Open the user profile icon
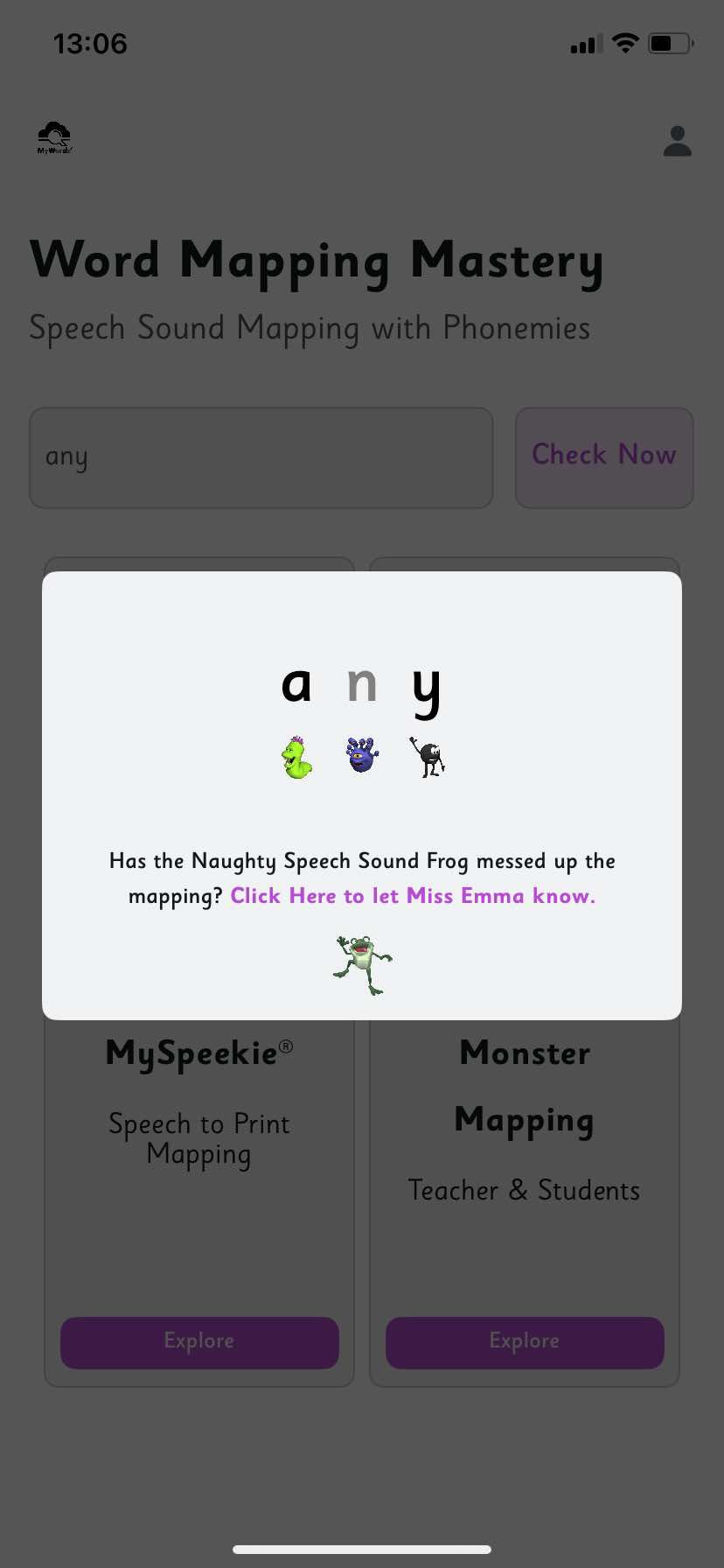724x1568 pixels. coord(678,141)
